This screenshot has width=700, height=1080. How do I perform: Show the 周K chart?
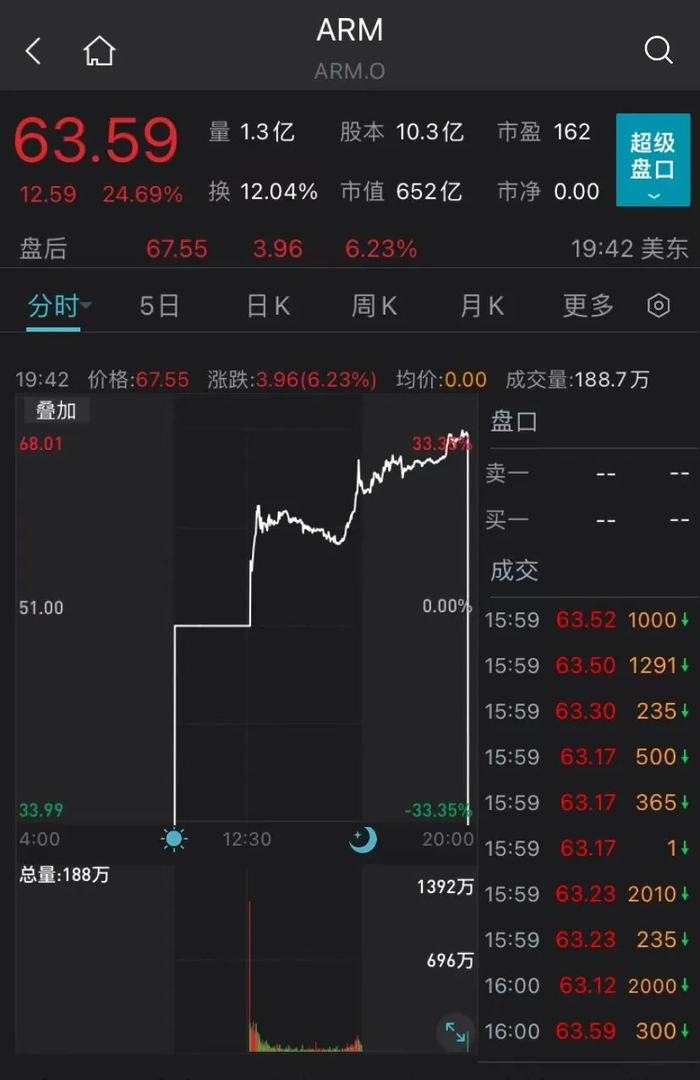point(374,306)
